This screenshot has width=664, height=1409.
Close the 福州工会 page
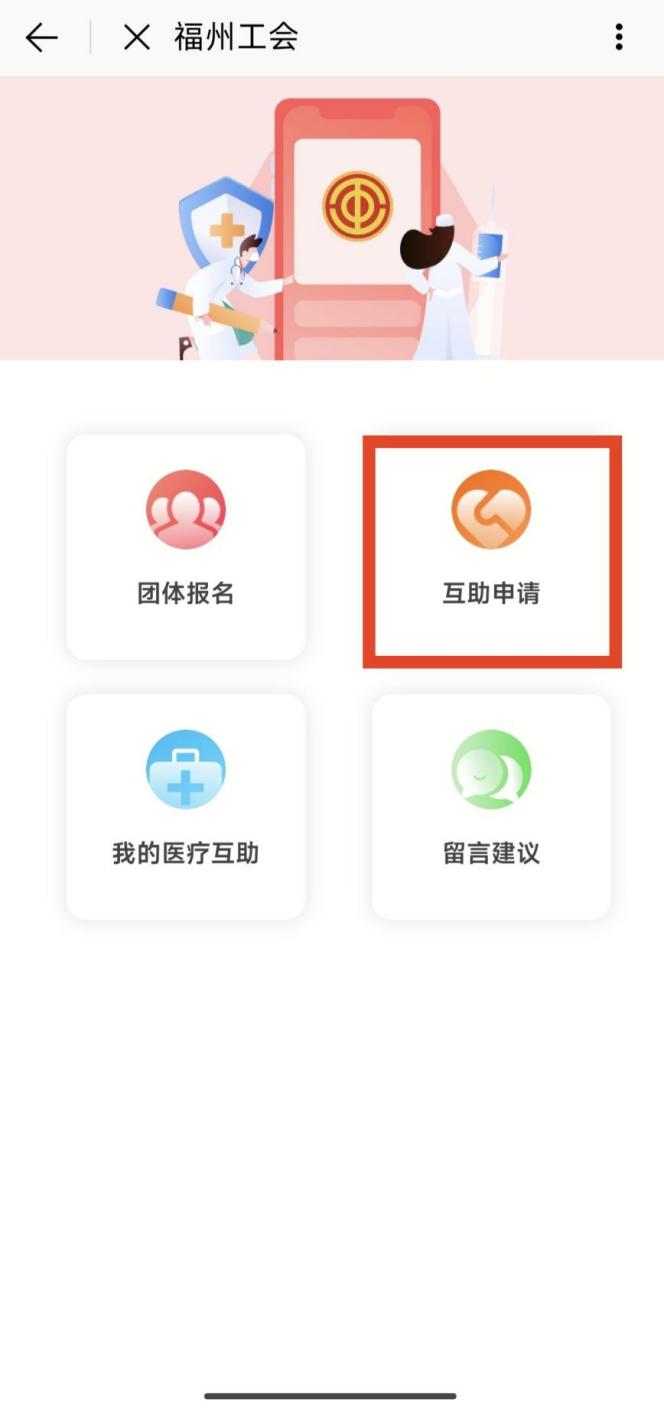[136, 38]
